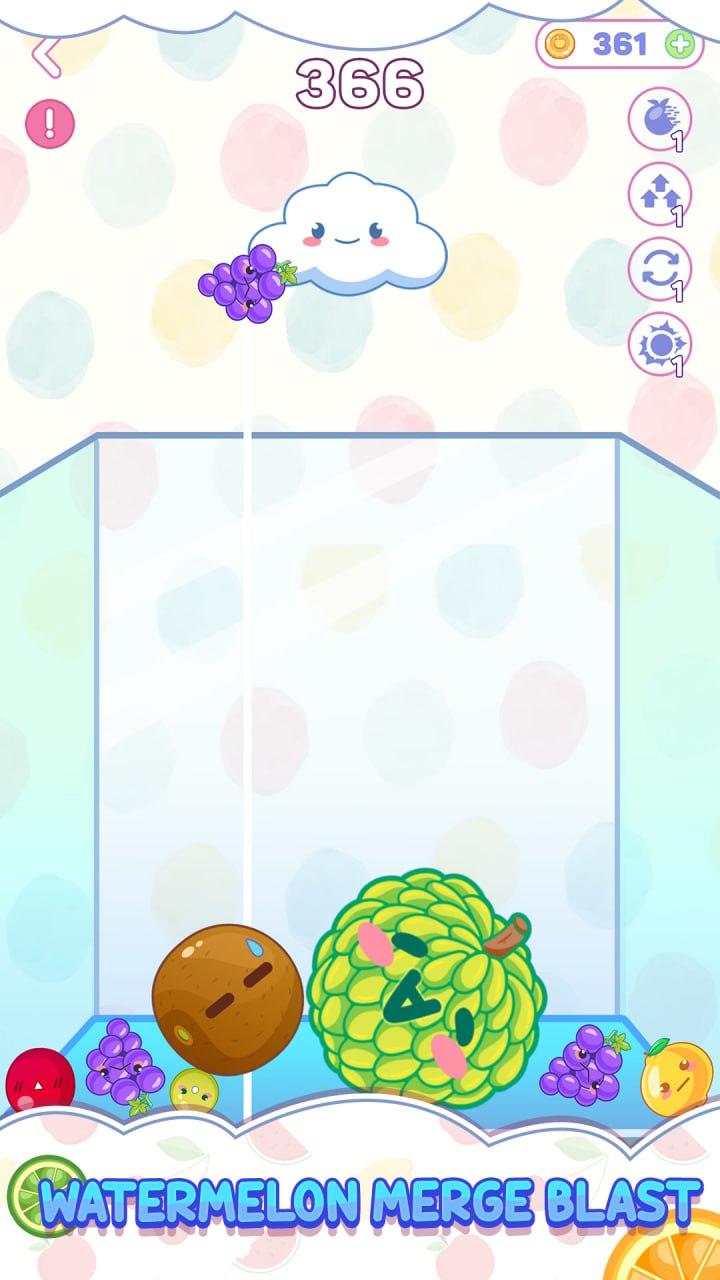This screenshot has width=720, height=1280.
Task: Go back with the arrow
Action: point(46,58)
